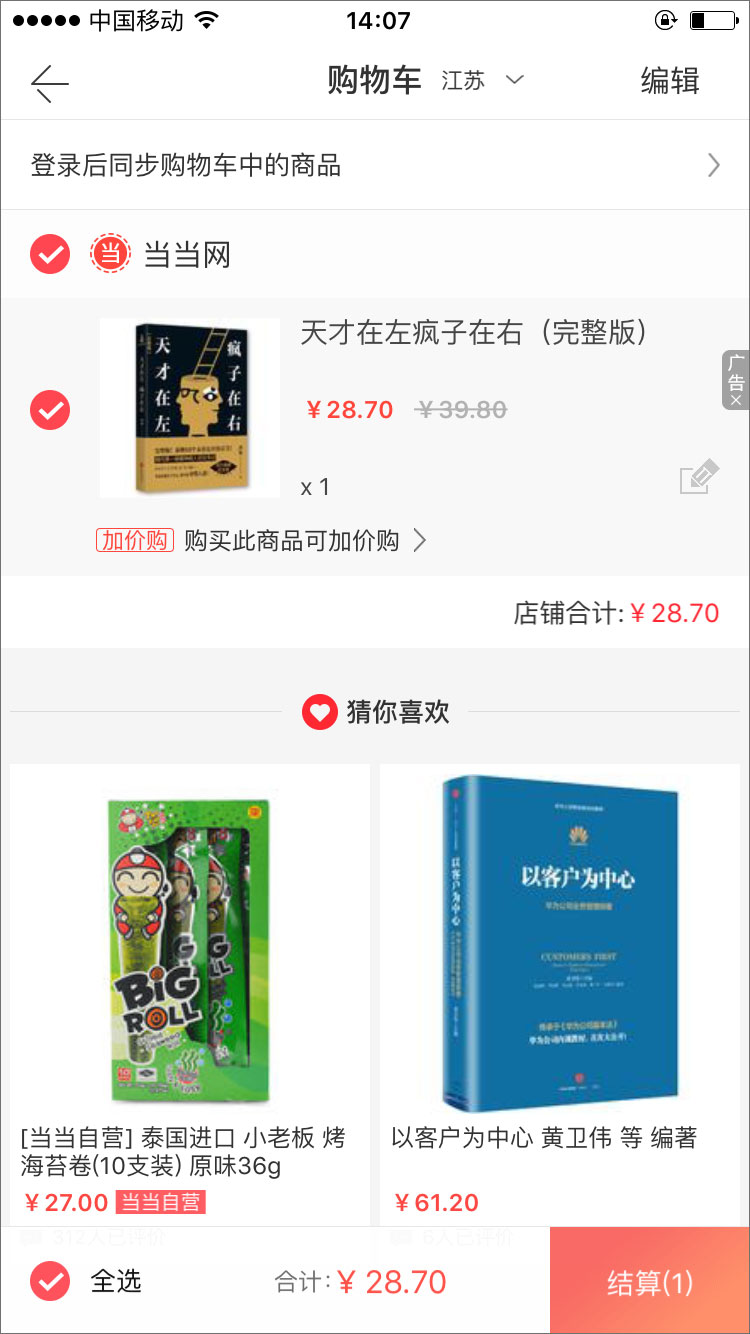
Task: Uncheck the 当当网 store checkbox
Action: click(x=50, y=254)
